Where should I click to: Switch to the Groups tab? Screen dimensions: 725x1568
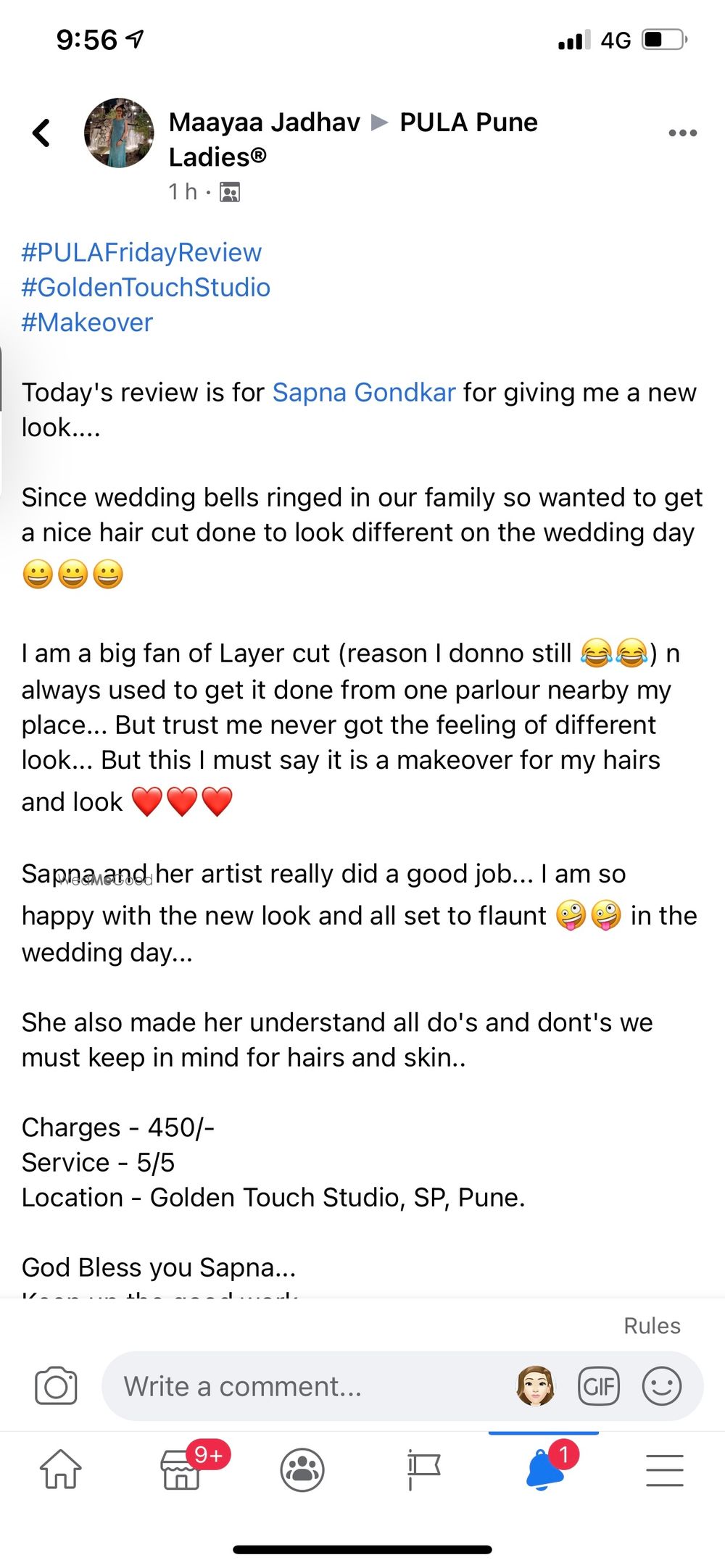(x=302, y=1469)
